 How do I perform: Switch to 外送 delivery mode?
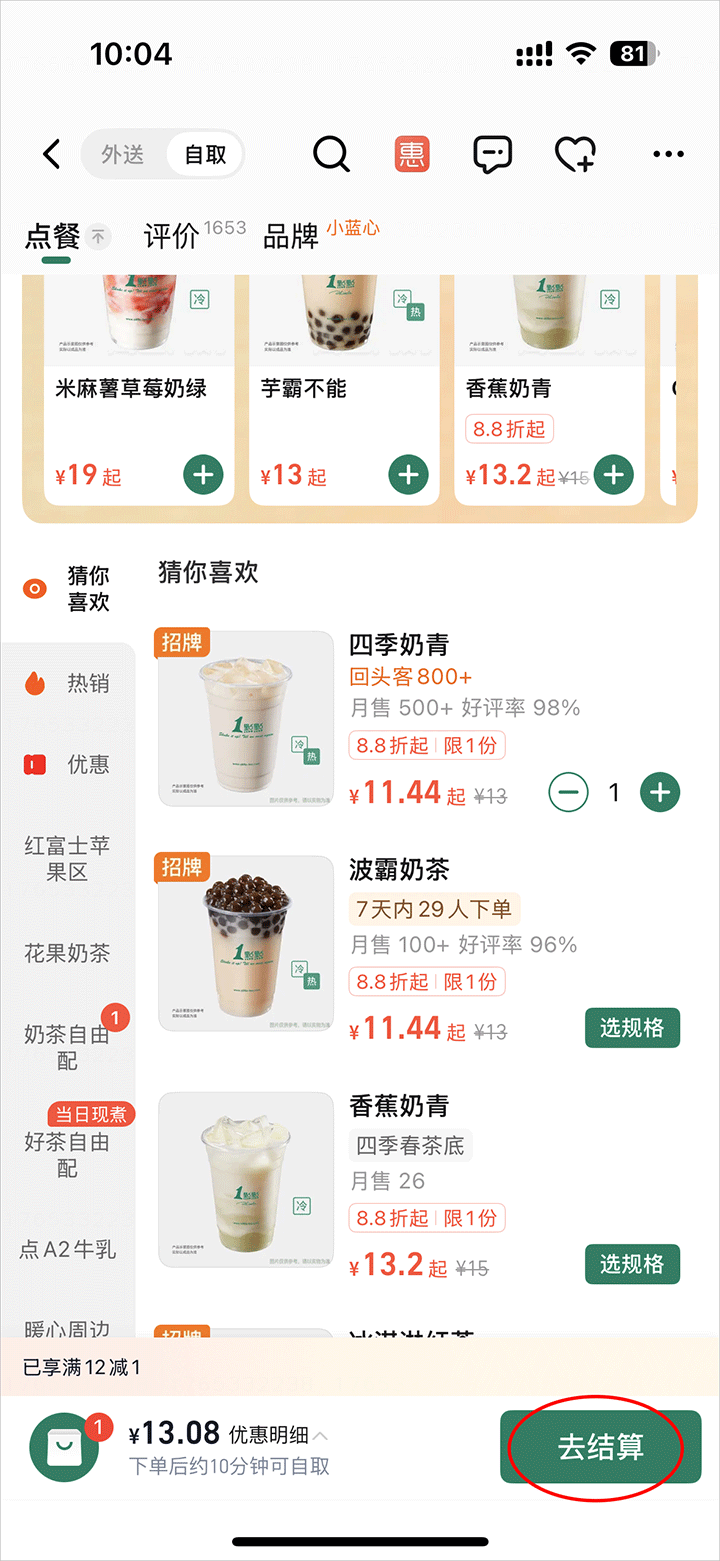pyautogui.click(x=123, y=154)
